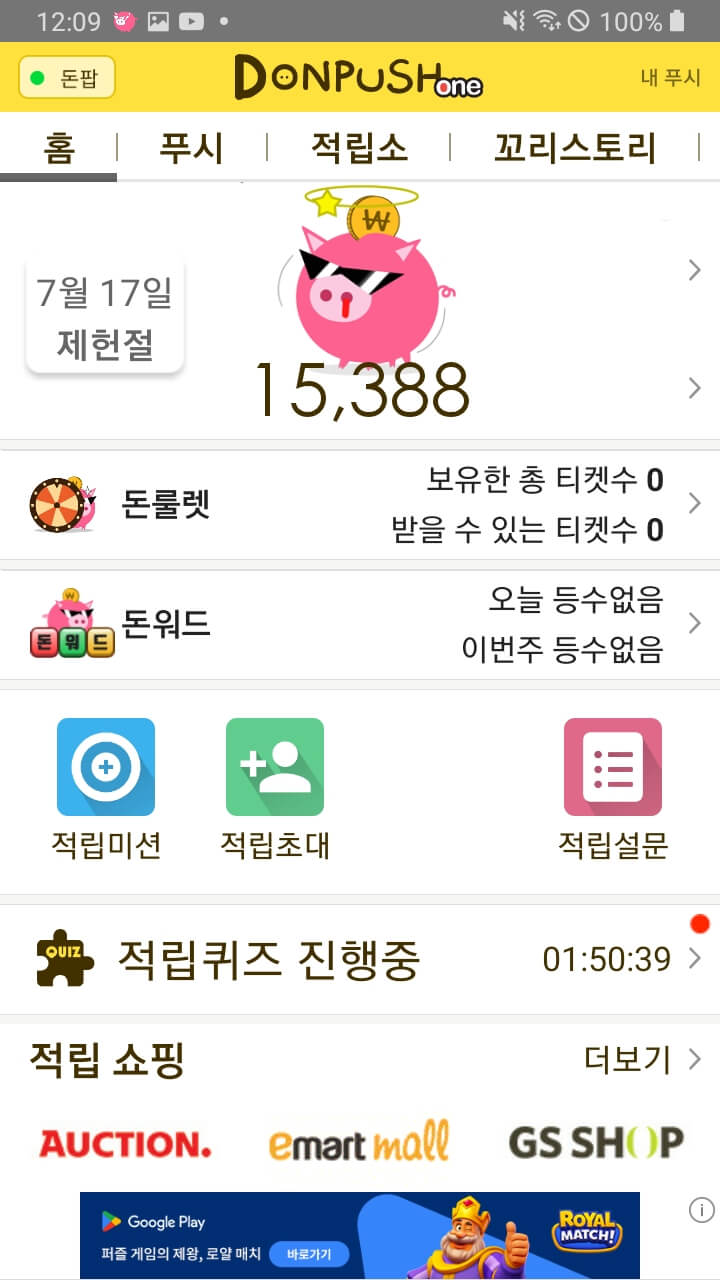Open the 꼬리스토리 tab
The width and height of the screenshot is (720, 1280).
click(x=575, y=148)
